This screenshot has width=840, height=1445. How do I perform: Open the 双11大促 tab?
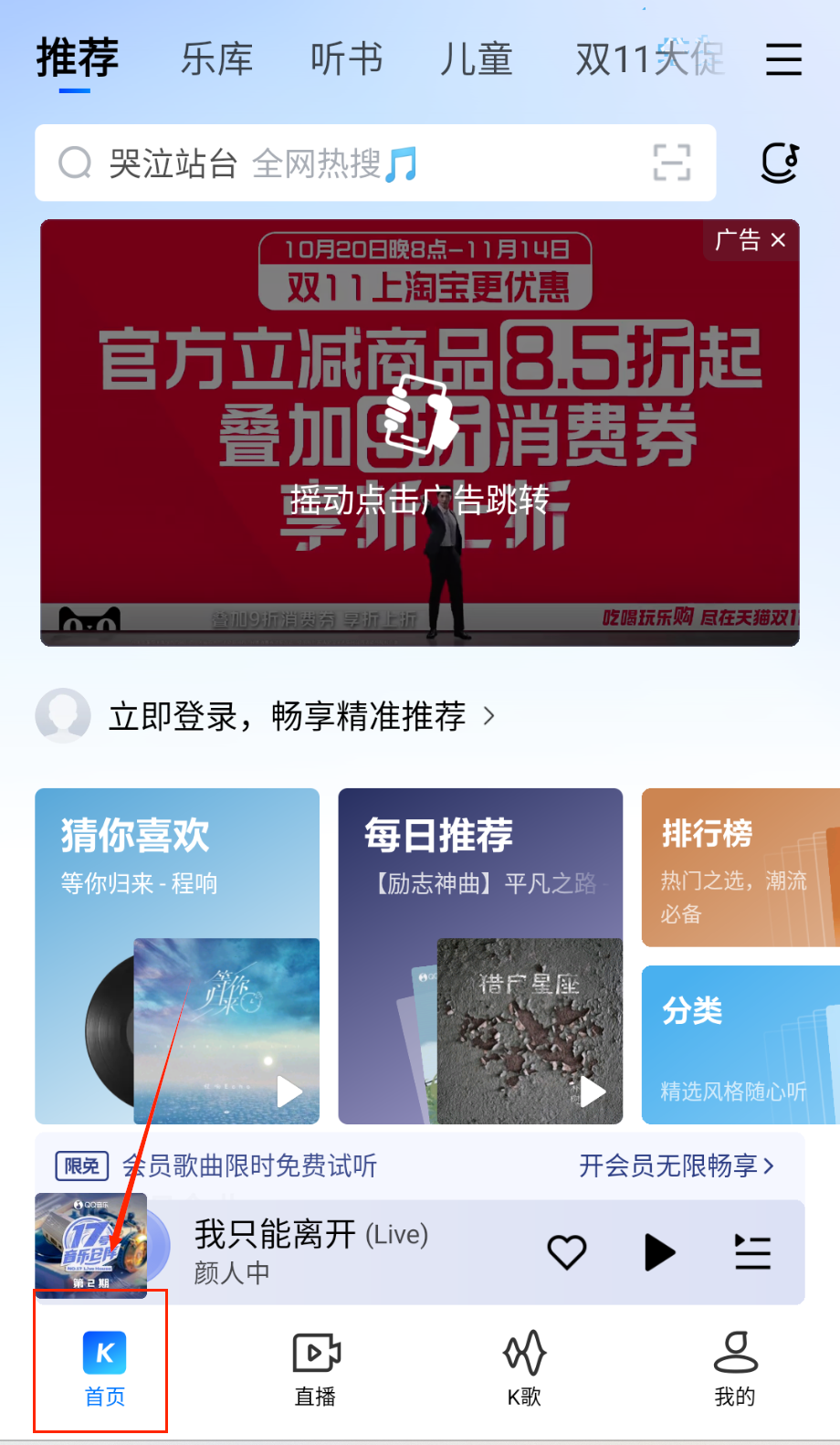tap(649, 60)
